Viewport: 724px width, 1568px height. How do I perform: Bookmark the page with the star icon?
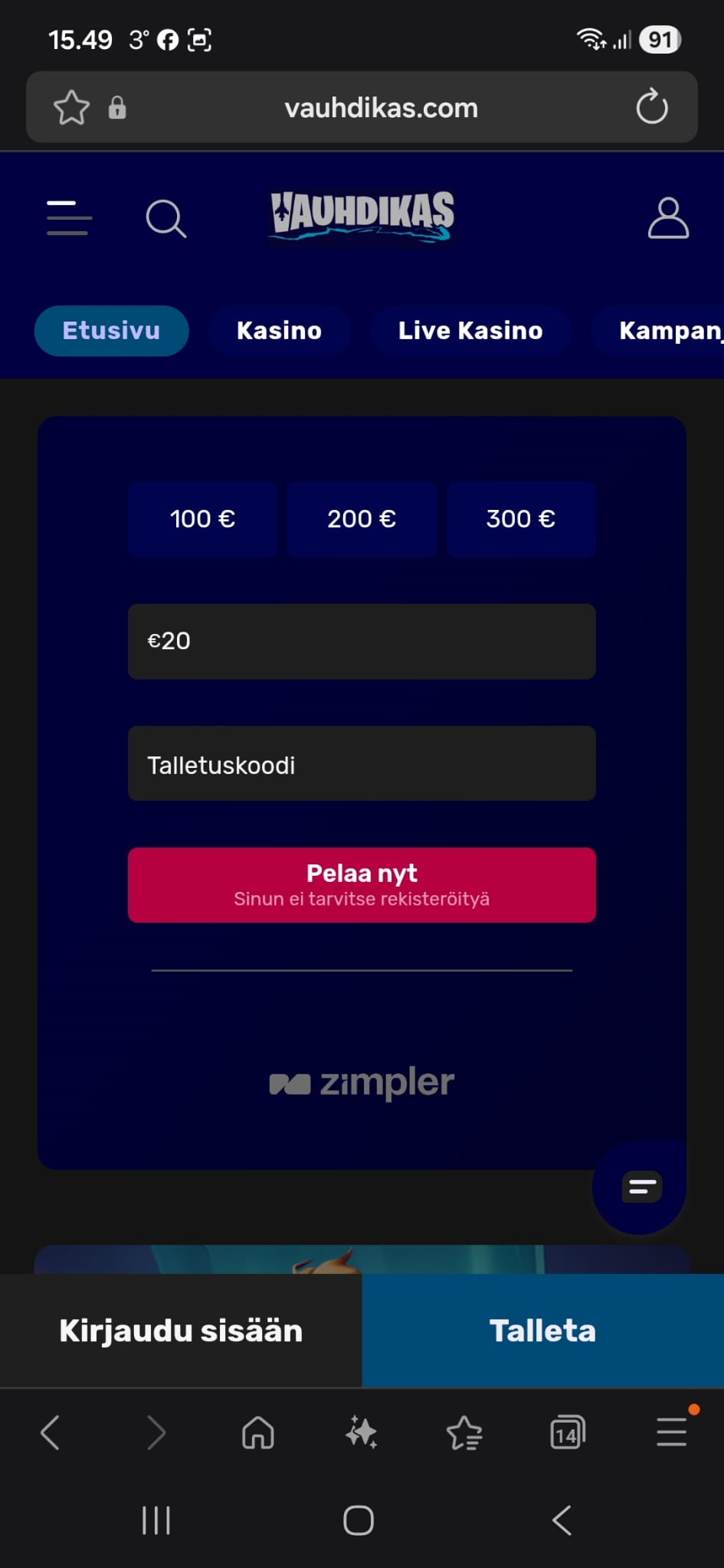70,107
